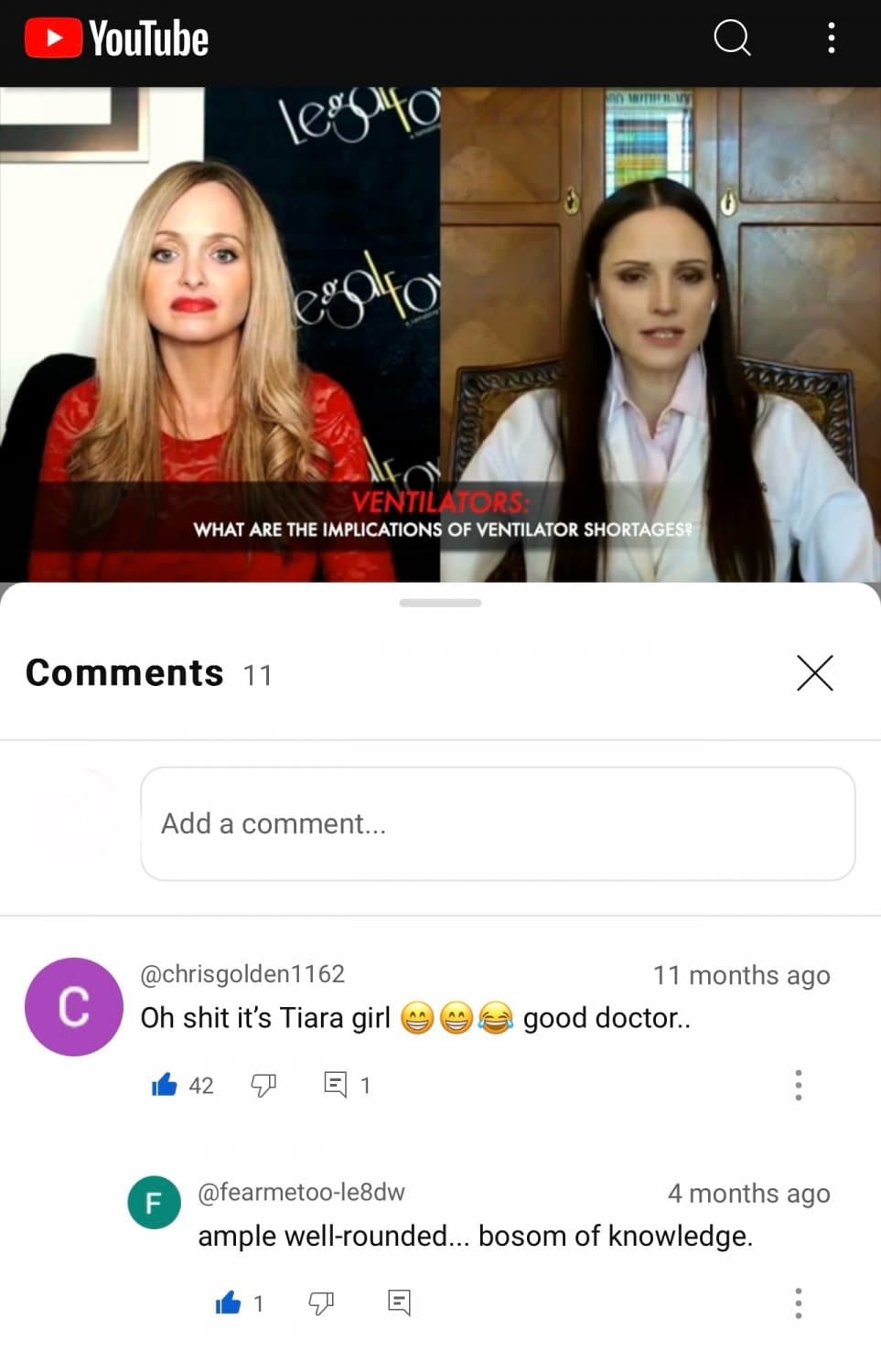The width and height of the screenshot is (881, 1372).
Task: Tap the Add a comment field
Action: (497, 823)
